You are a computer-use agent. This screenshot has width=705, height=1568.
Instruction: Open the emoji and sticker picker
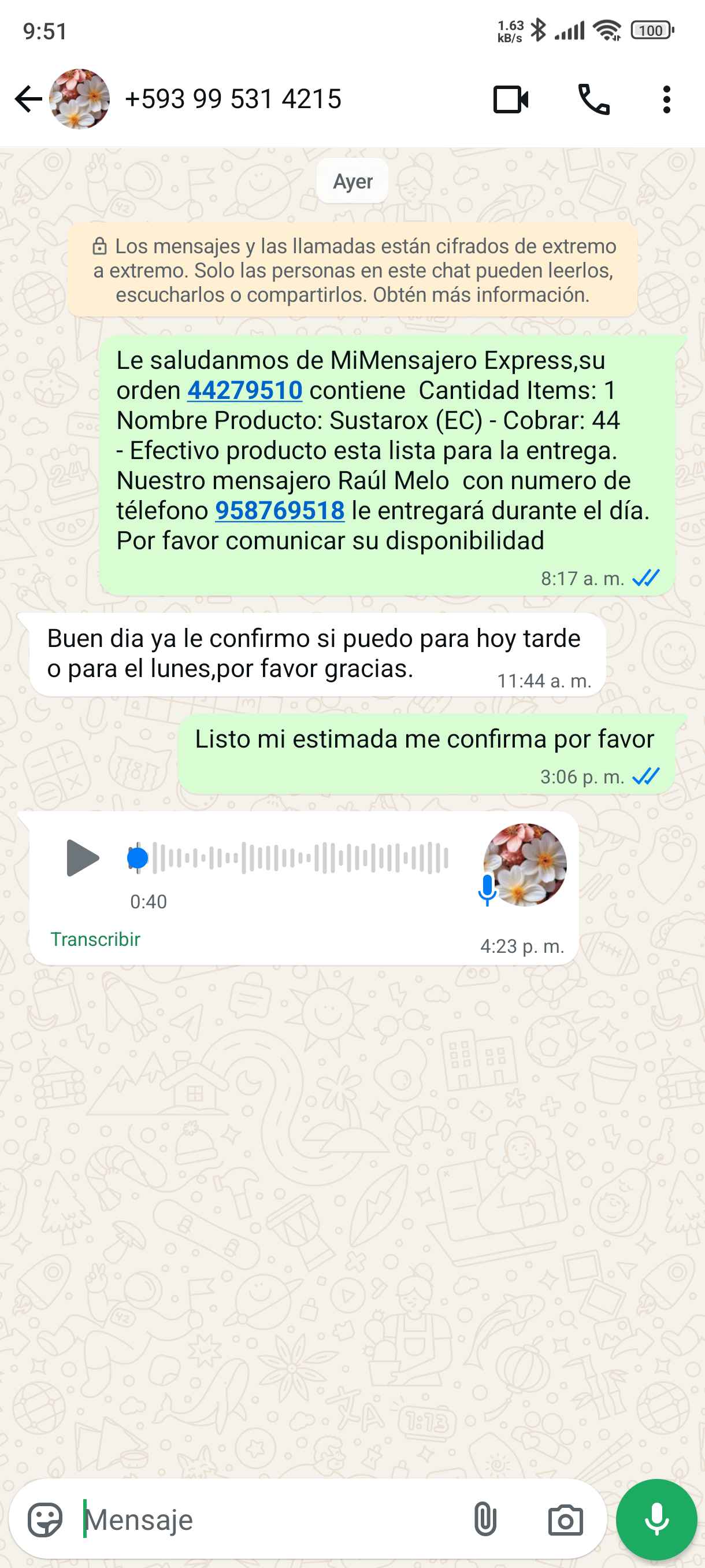pos(45,1519)
